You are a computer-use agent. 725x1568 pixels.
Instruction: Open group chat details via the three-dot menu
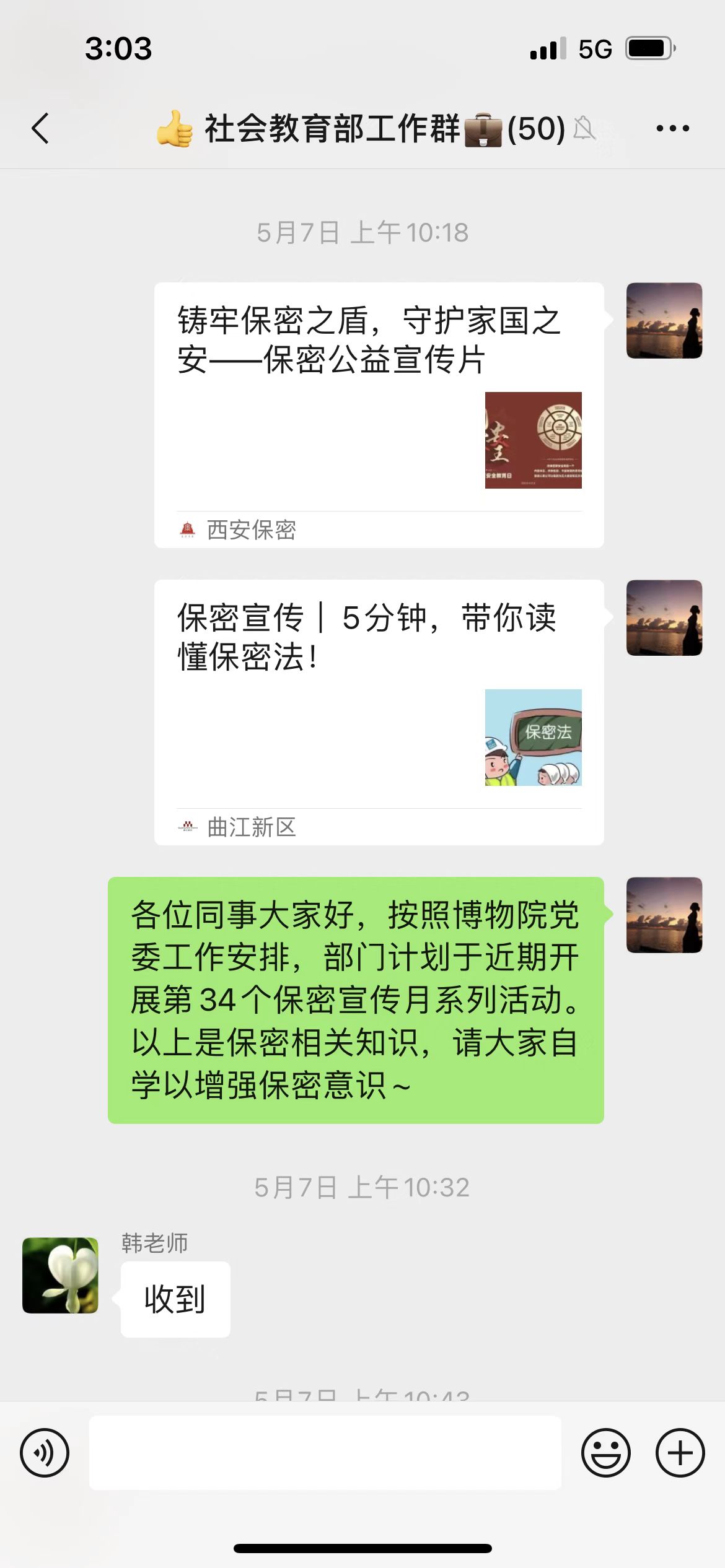pos(672,129)
